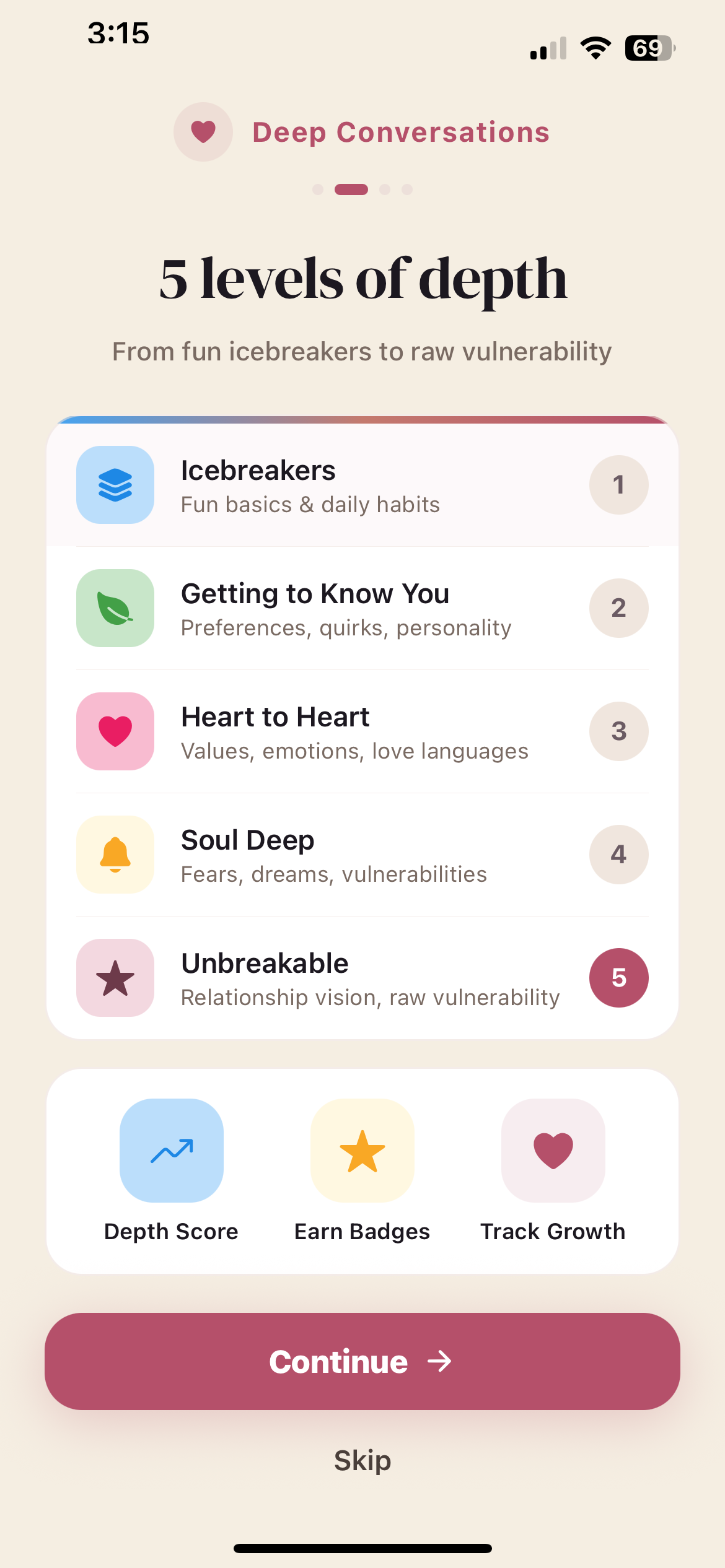Tap the green leaf icon for Getting to Know You
The image size is (725, 1568).
tap(115, 608)
